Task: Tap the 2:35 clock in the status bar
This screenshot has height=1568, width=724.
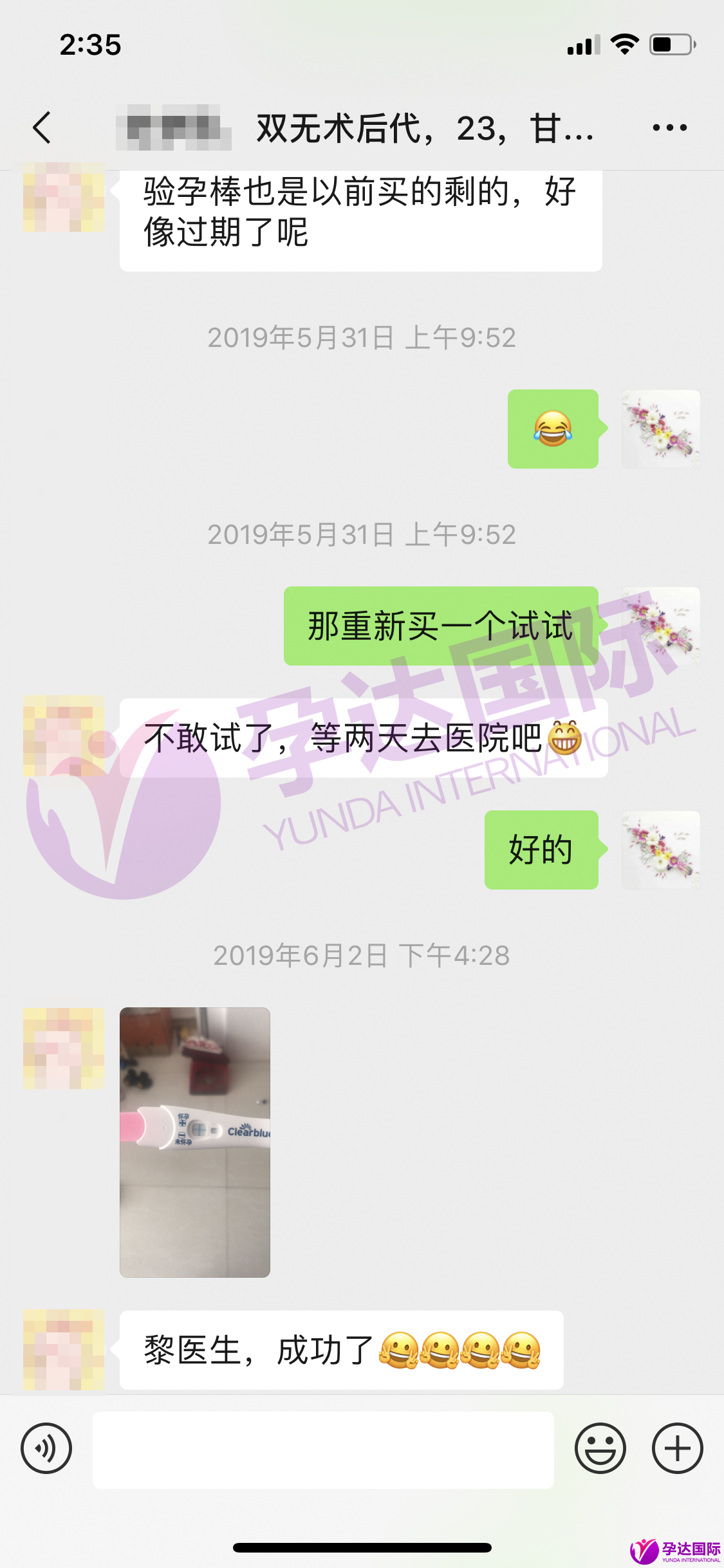Action: pos(89,45)
